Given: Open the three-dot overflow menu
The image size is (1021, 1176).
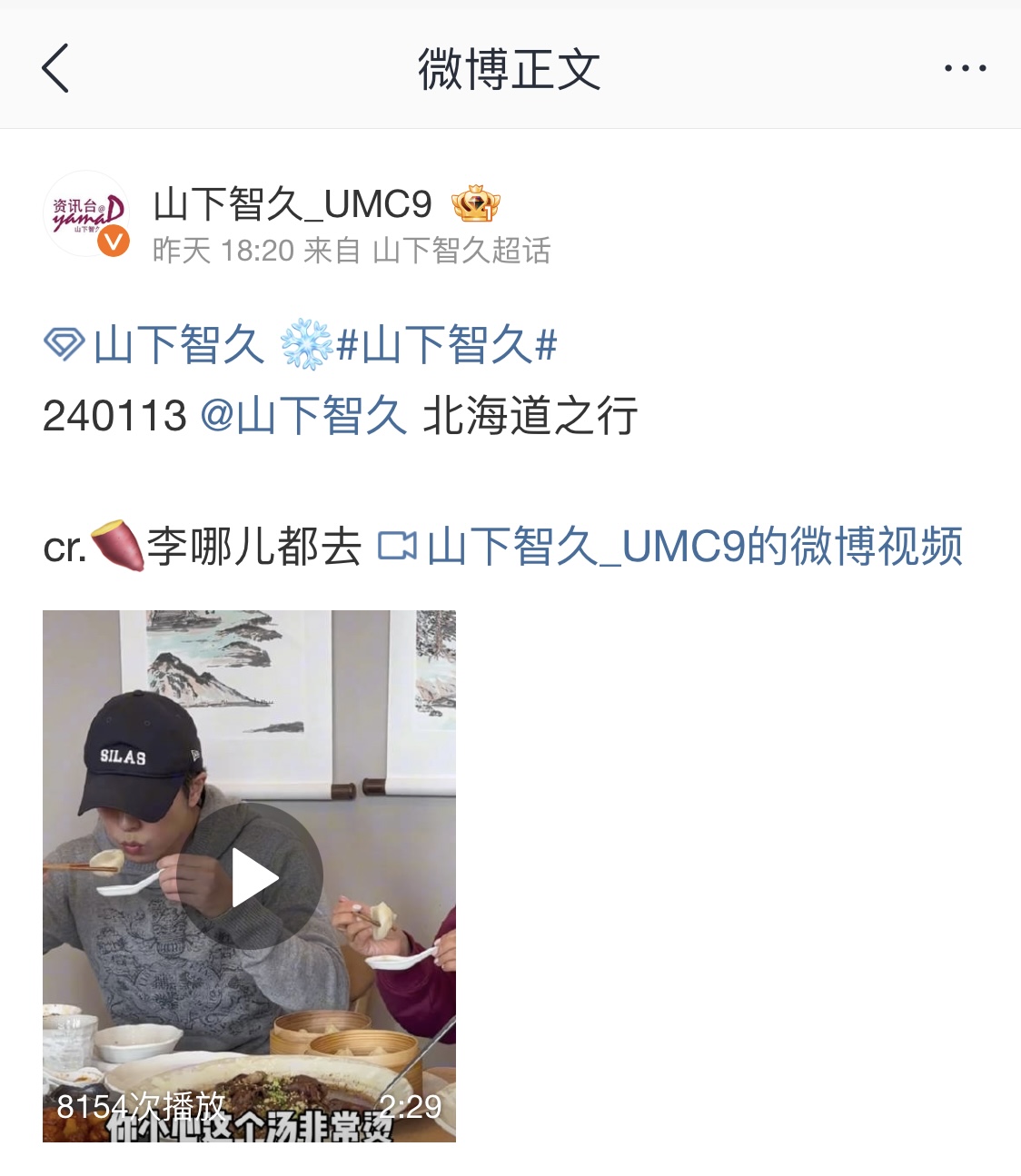Looking at the screenshot, I should (x=965, y=68).
